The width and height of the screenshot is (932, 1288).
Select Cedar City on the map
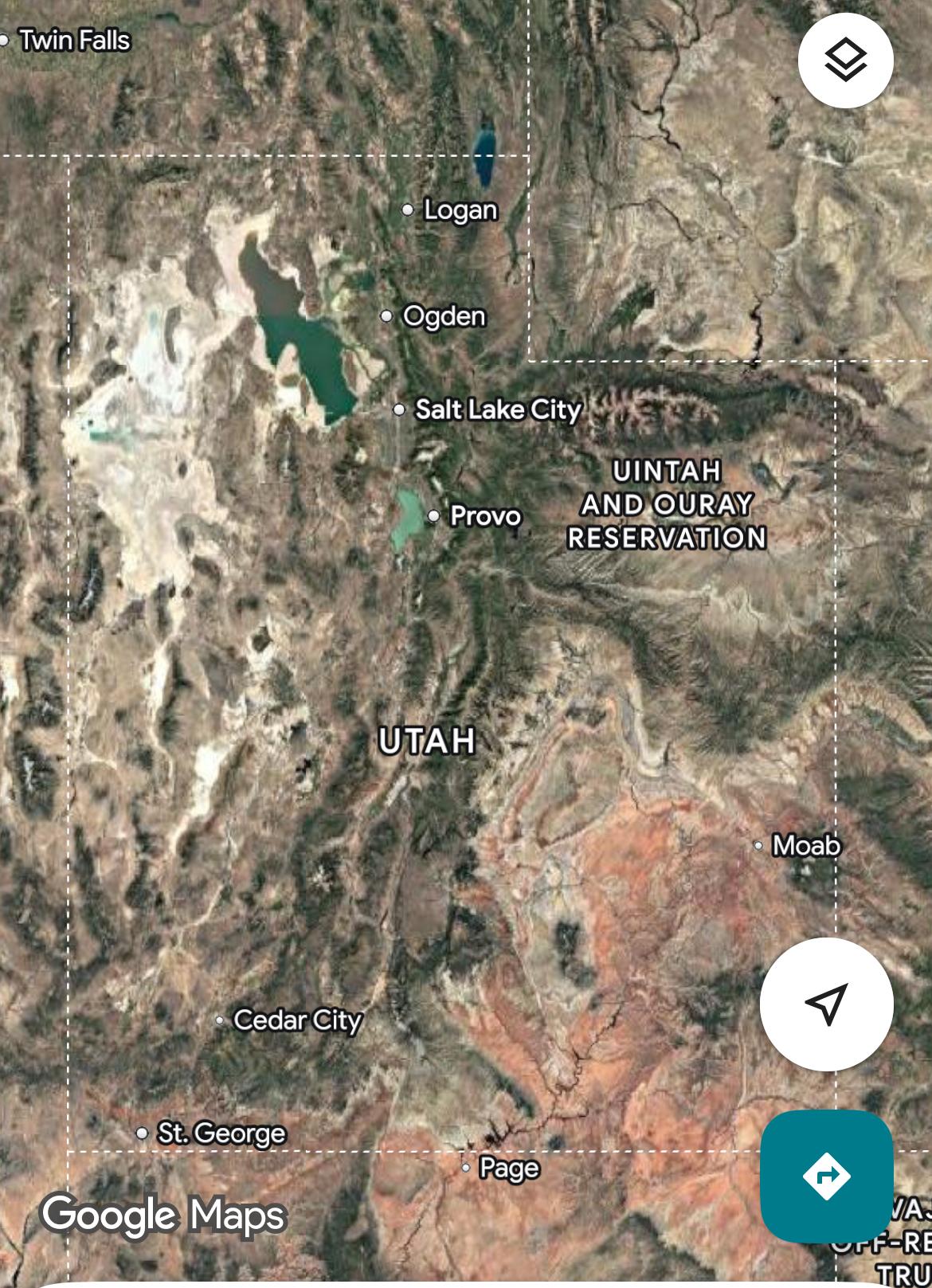click(296, 1020)
